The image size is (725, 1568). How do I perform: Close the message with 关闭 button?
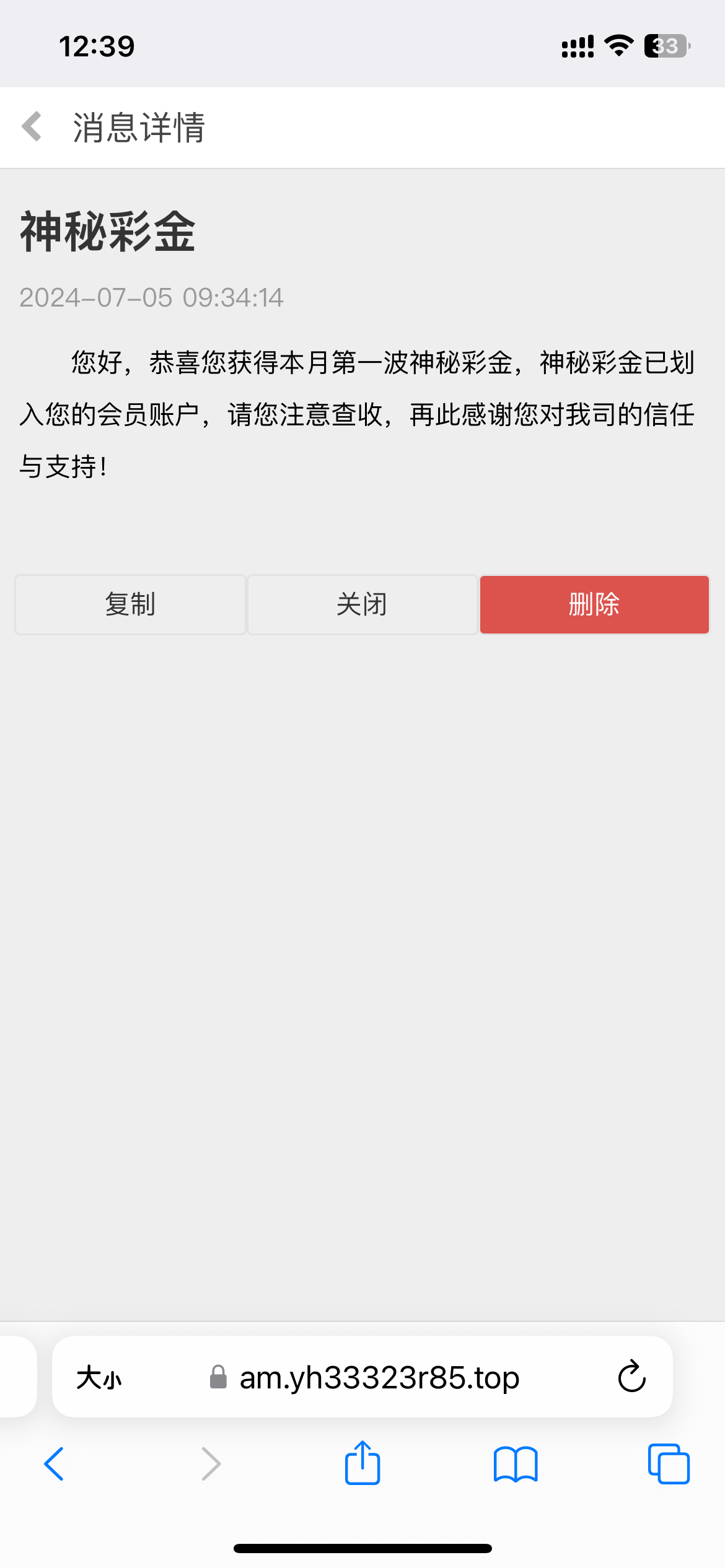click(x=362, y=604)
